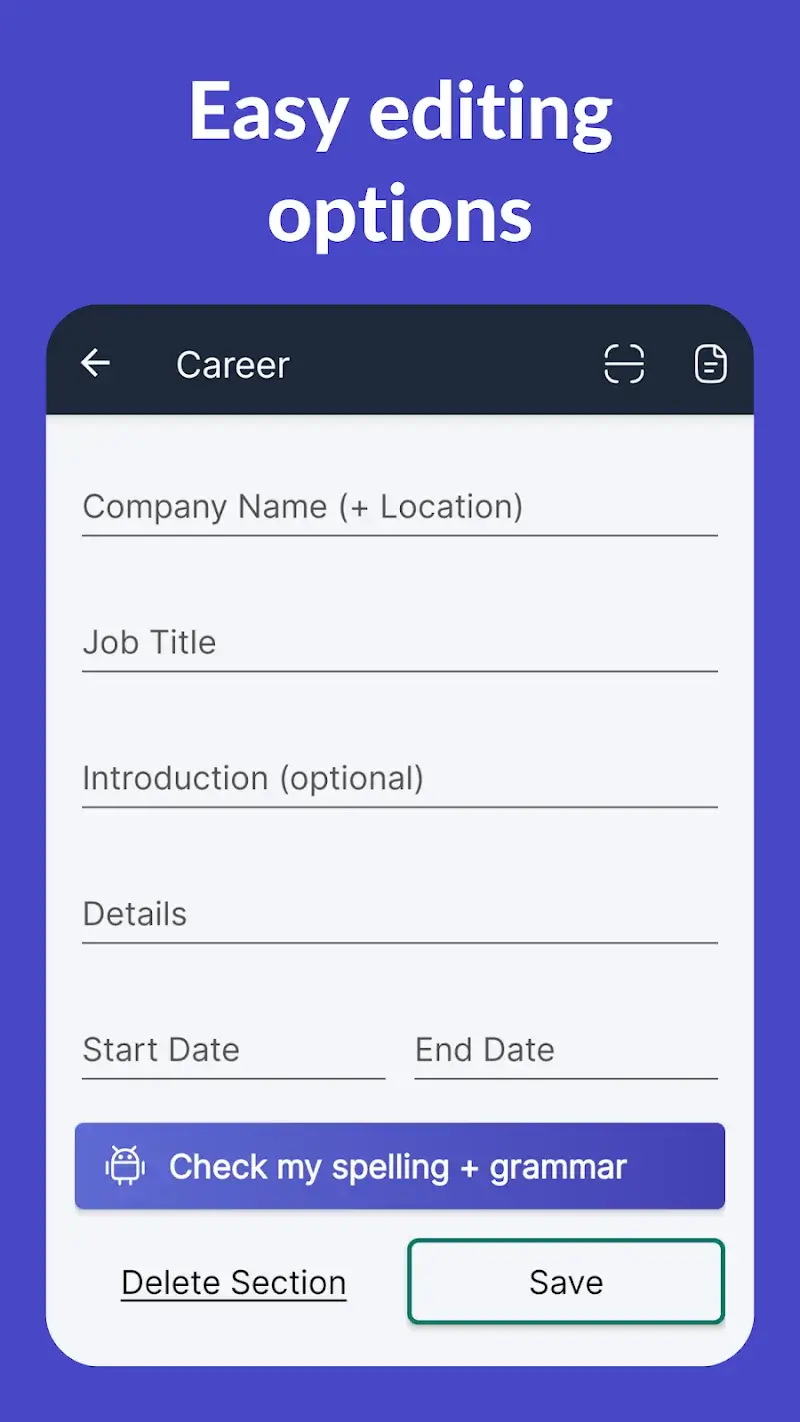Tap the End Date label text

tap(484, 1050)
